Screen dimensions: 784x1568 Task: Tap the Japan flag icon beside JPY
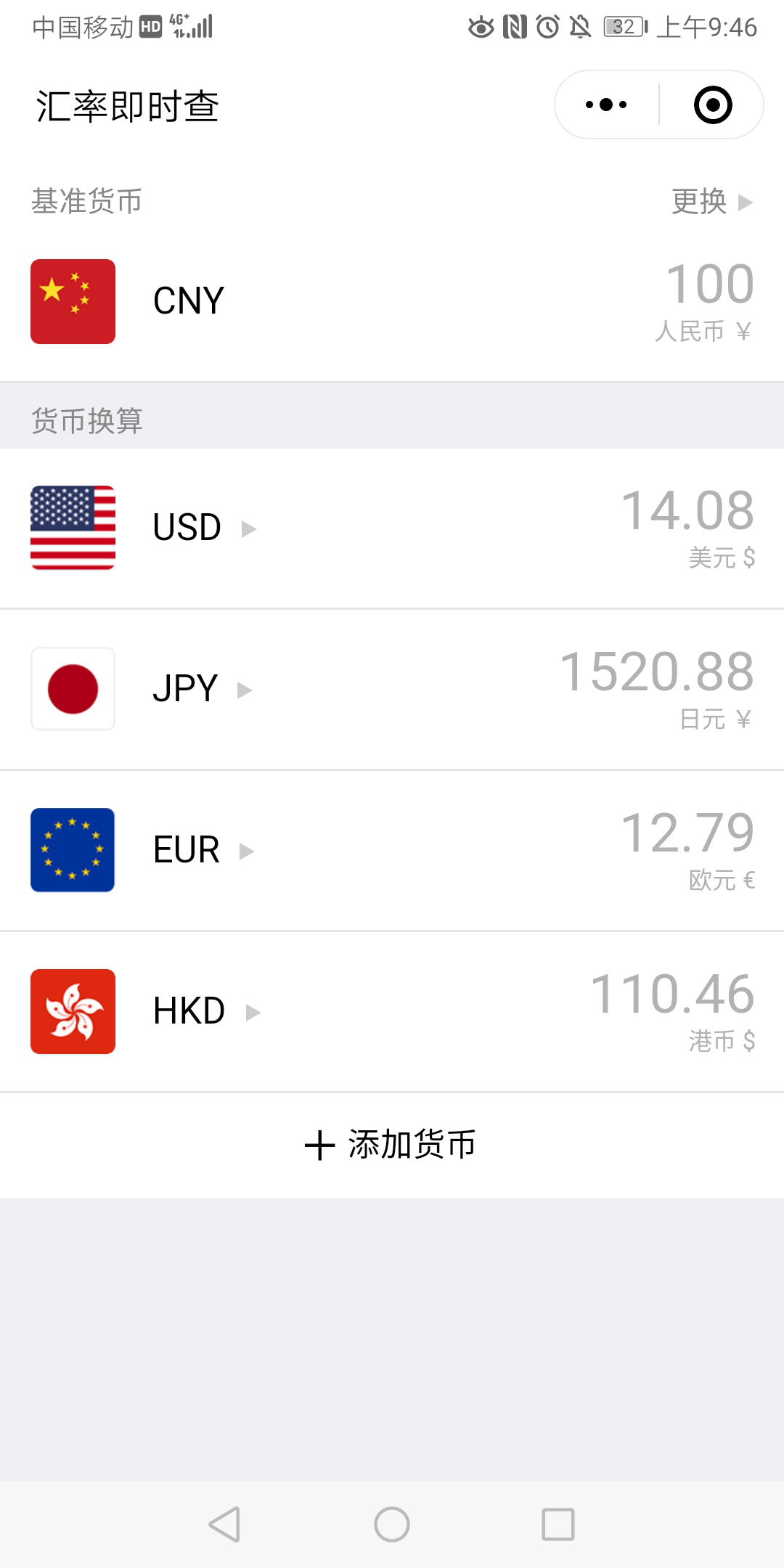point(72,689)
